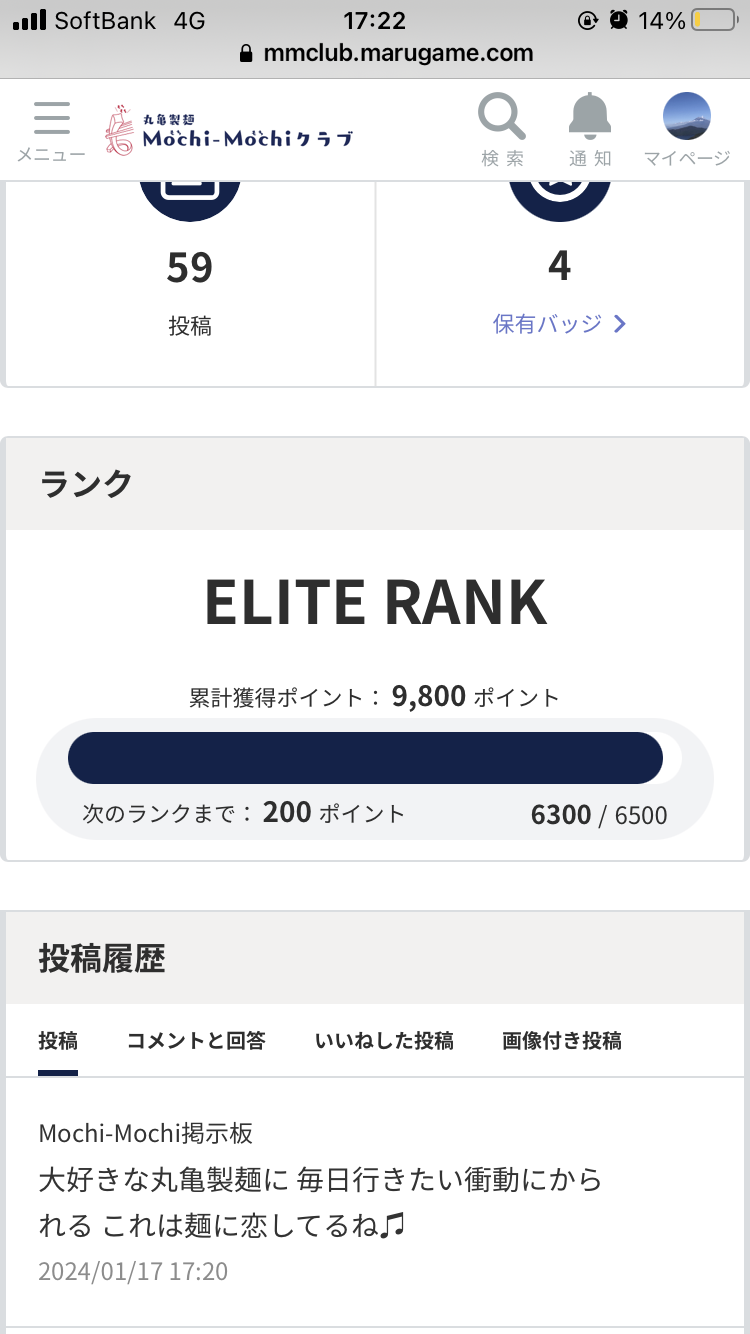Switch to the コメントと回答 tab

[x=196, y=1041]
